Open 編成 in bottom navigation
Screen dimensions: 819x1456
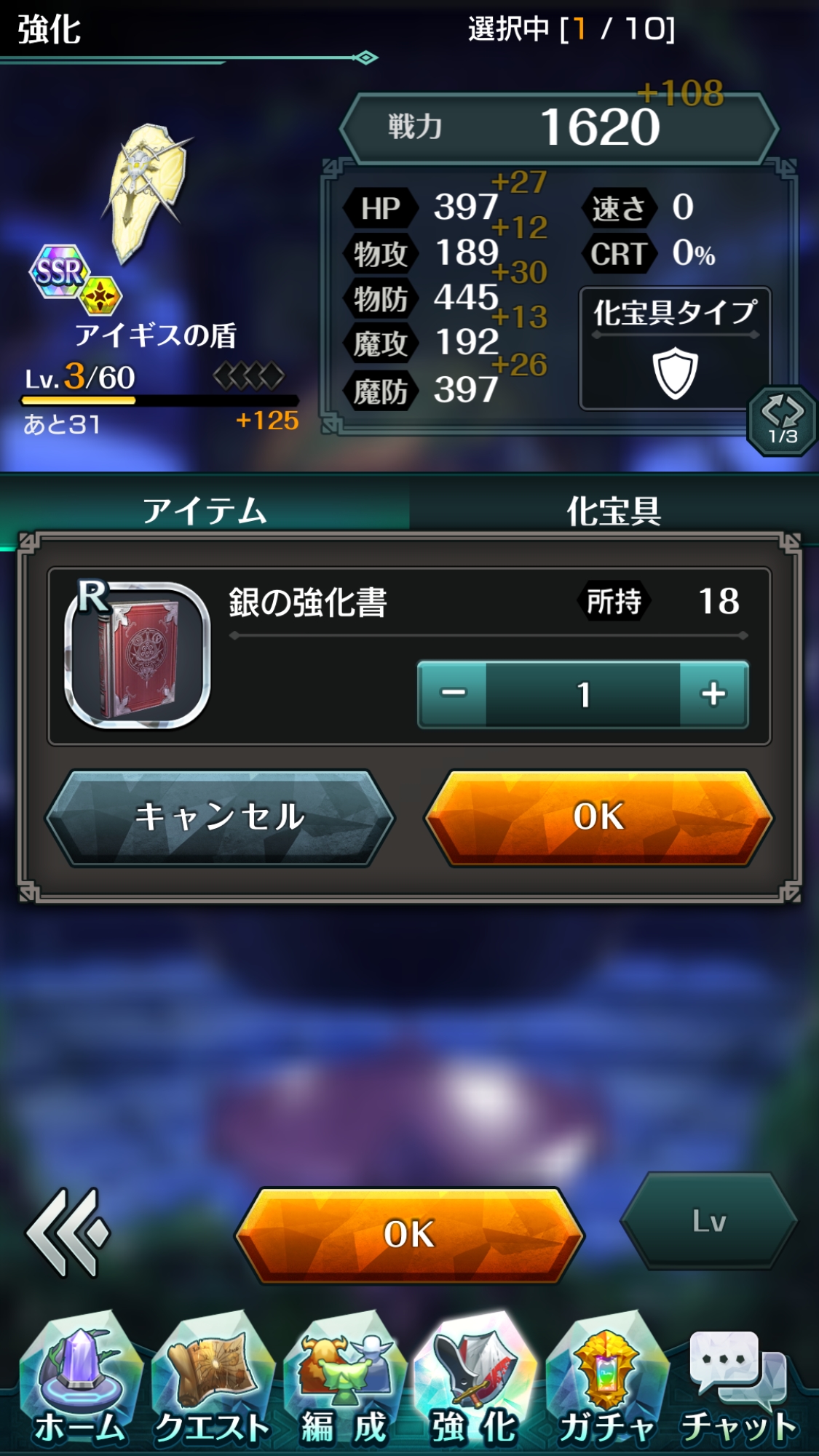pyautogui.click(x=344, y=1383)
